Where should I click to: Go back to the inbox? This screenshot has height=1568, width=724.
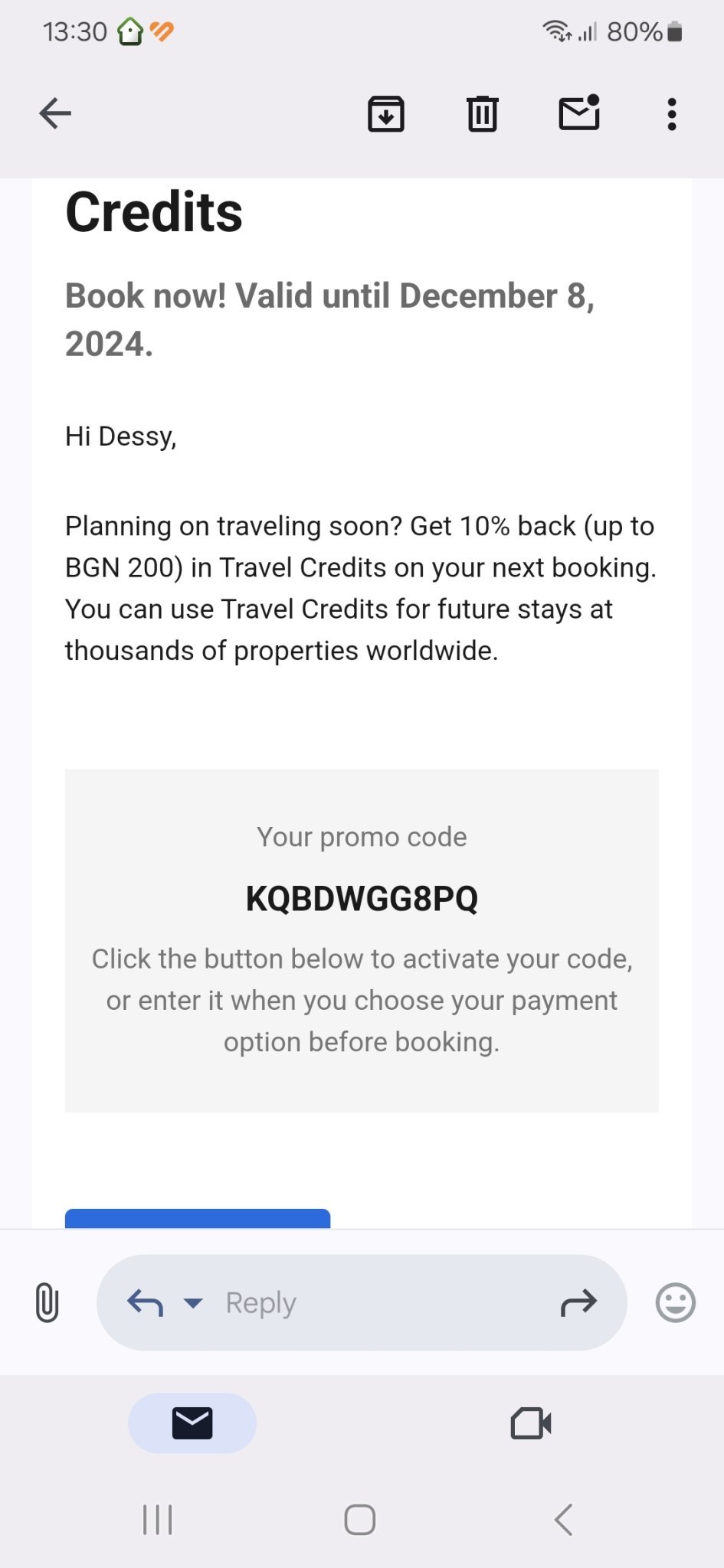(x=55, y=114)
